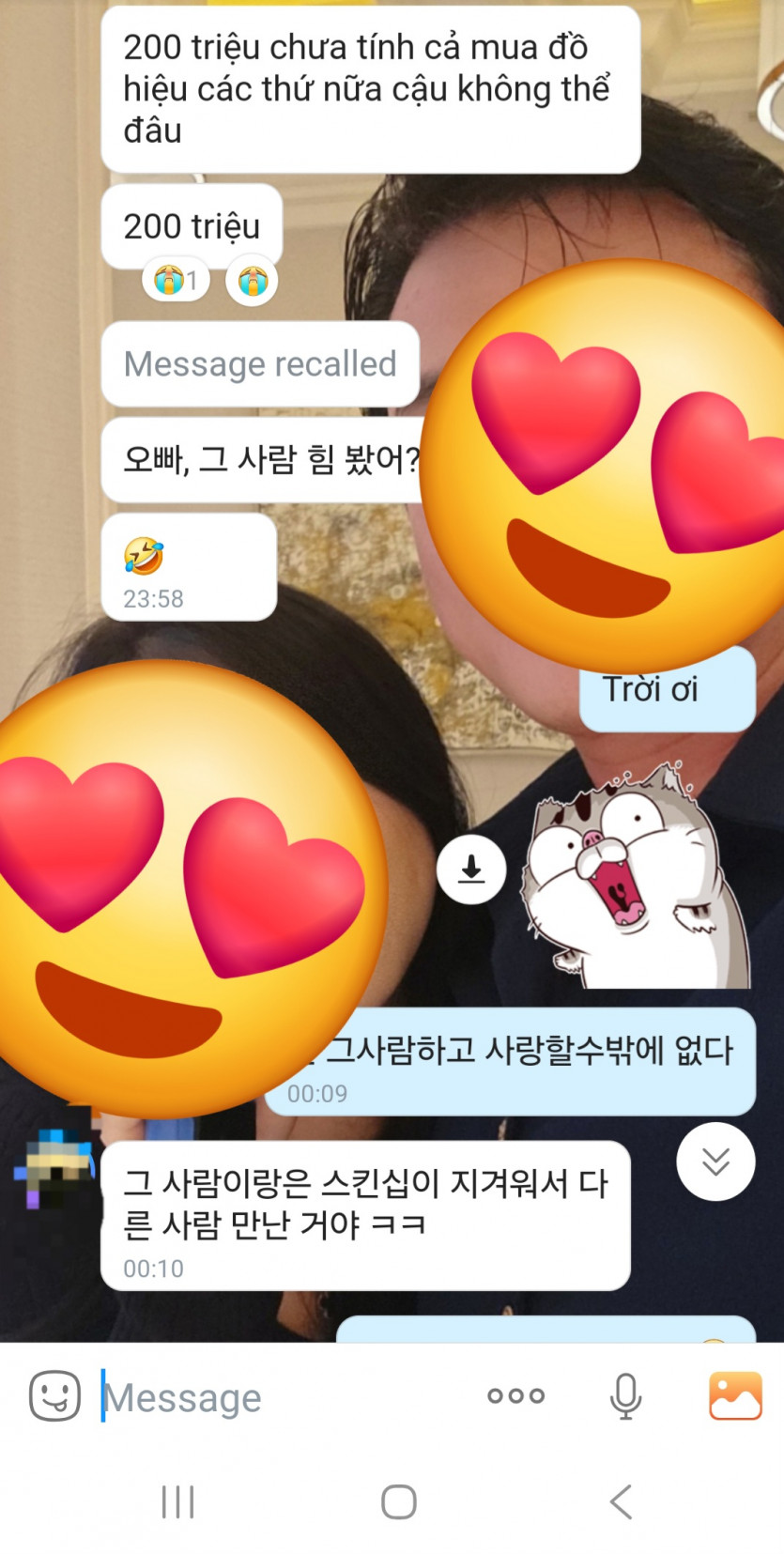Go back with system back button
The width and height of the screenshot is (784, 1554).
(x=621, y=1501)
